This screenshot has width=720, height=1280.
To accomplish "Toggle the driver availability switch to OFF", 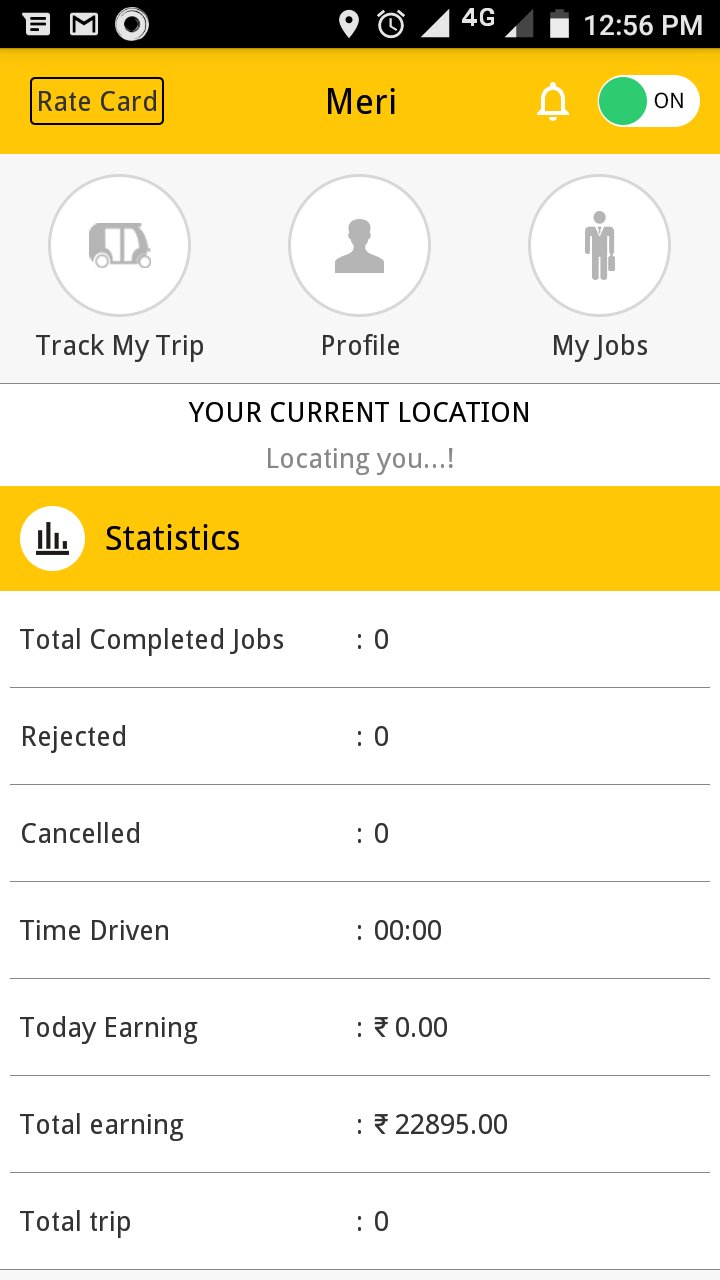I will [x=648, y=100].
